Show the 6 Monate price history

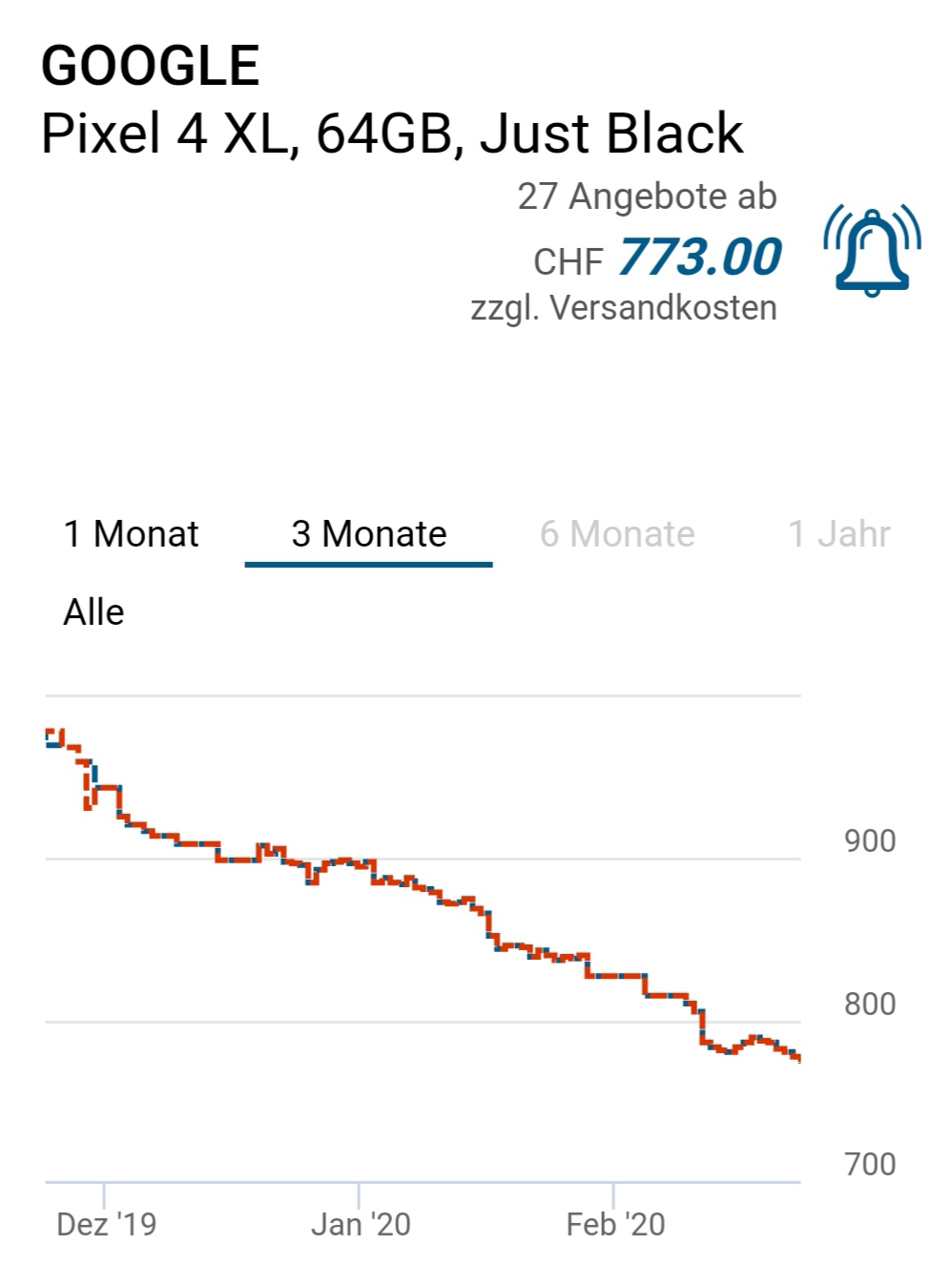tap(617, 534)
